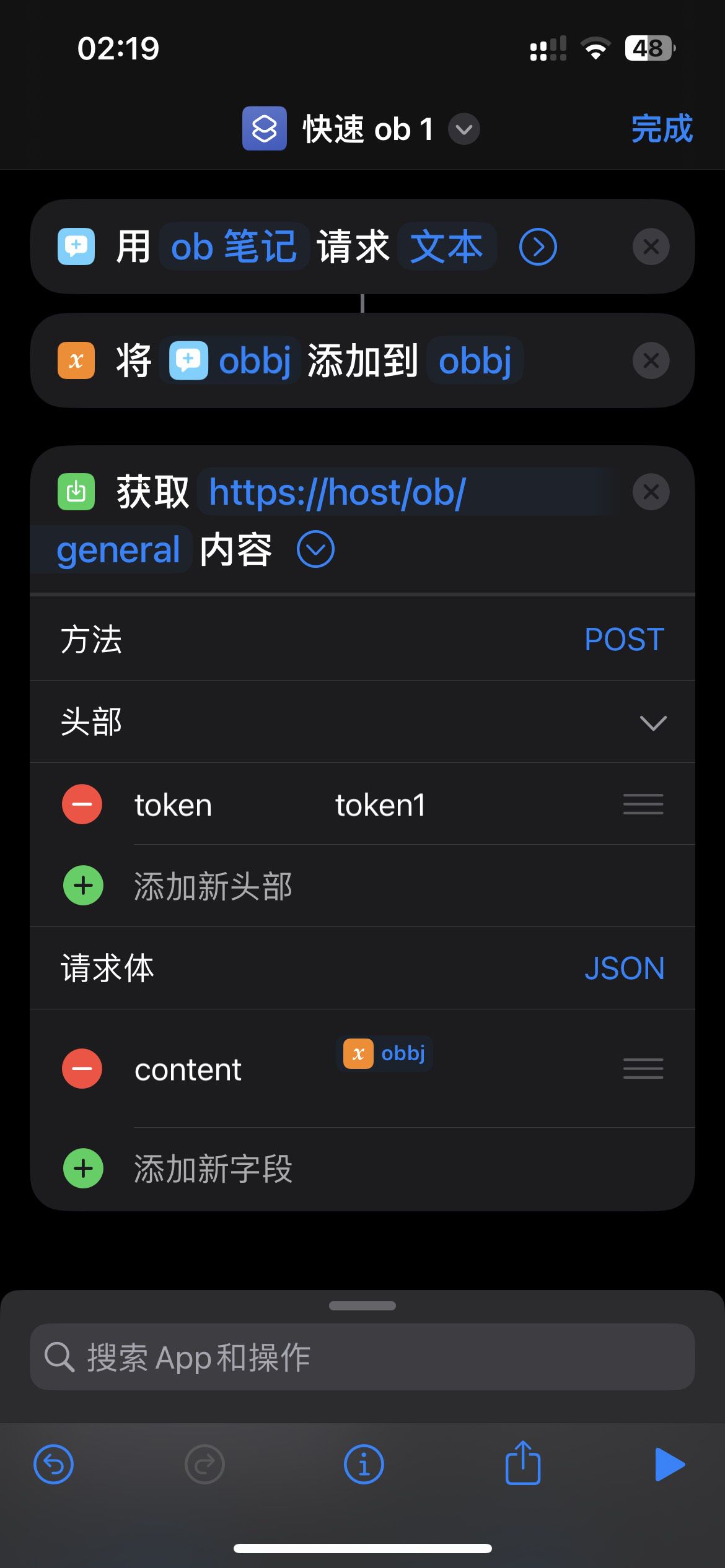The width and height of the screenshot is (725, 1568).
Task: Share this shortcut
Action: coord(523,1463)
